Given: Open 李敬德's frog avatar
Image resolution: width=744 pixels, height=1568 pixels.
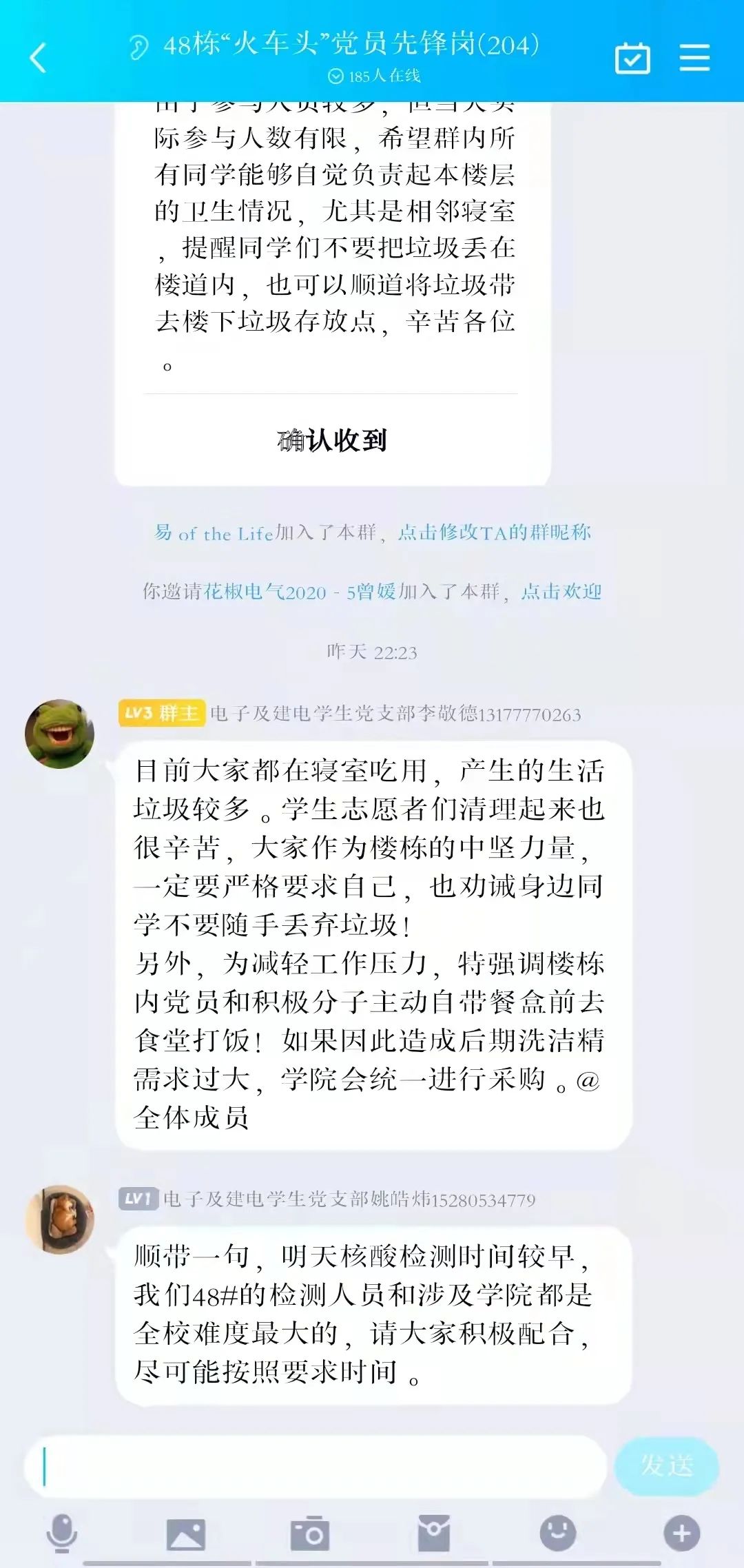Looking at the screenshot, I should [60, 734].
